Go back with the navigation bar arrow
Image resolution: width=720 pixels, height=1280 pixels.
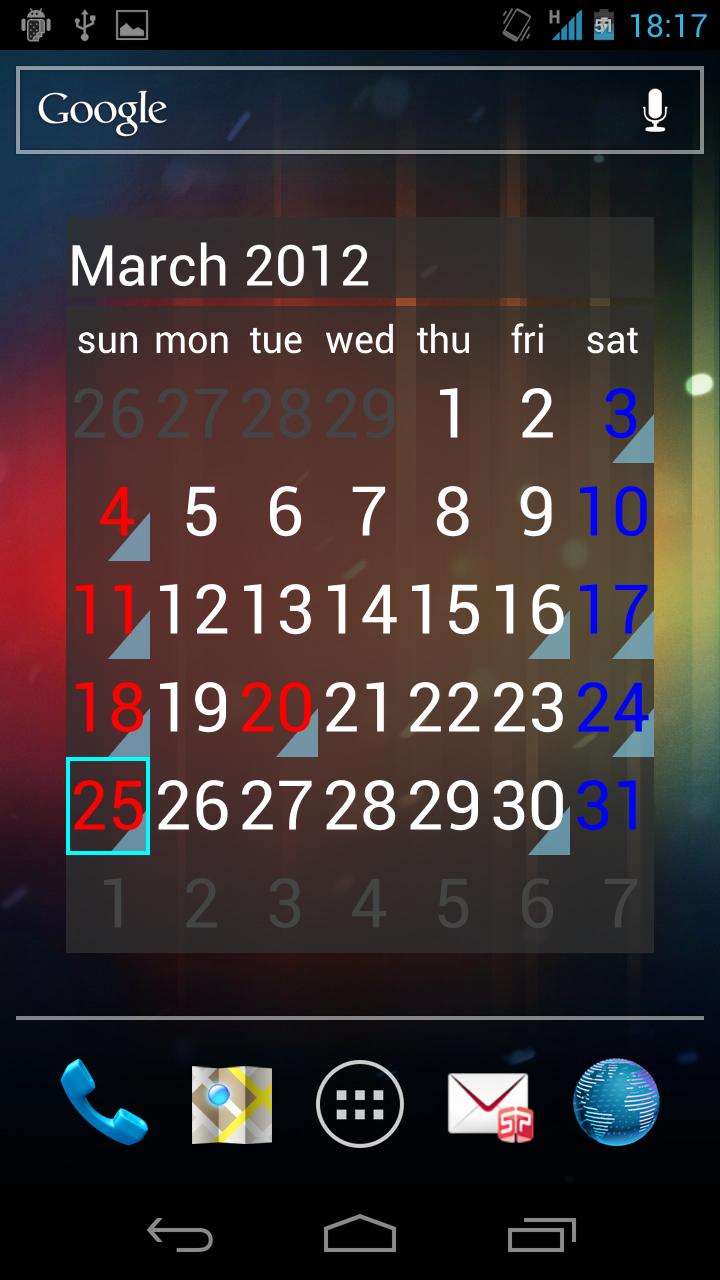click(x=180, y=1234)
